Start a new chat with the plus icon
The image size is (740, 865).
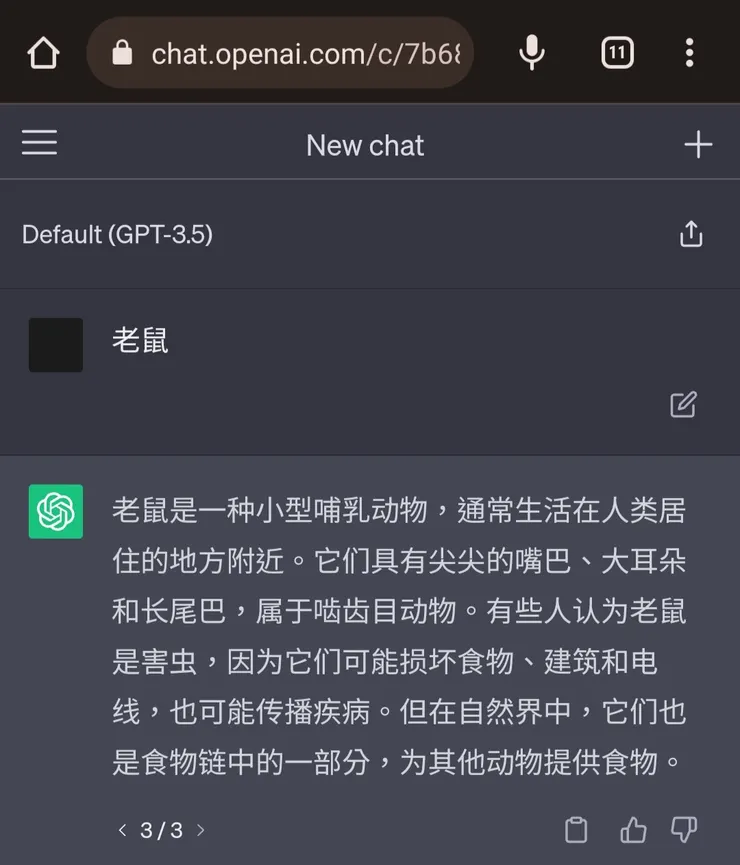pyautogui.click(x=698, y=142)
